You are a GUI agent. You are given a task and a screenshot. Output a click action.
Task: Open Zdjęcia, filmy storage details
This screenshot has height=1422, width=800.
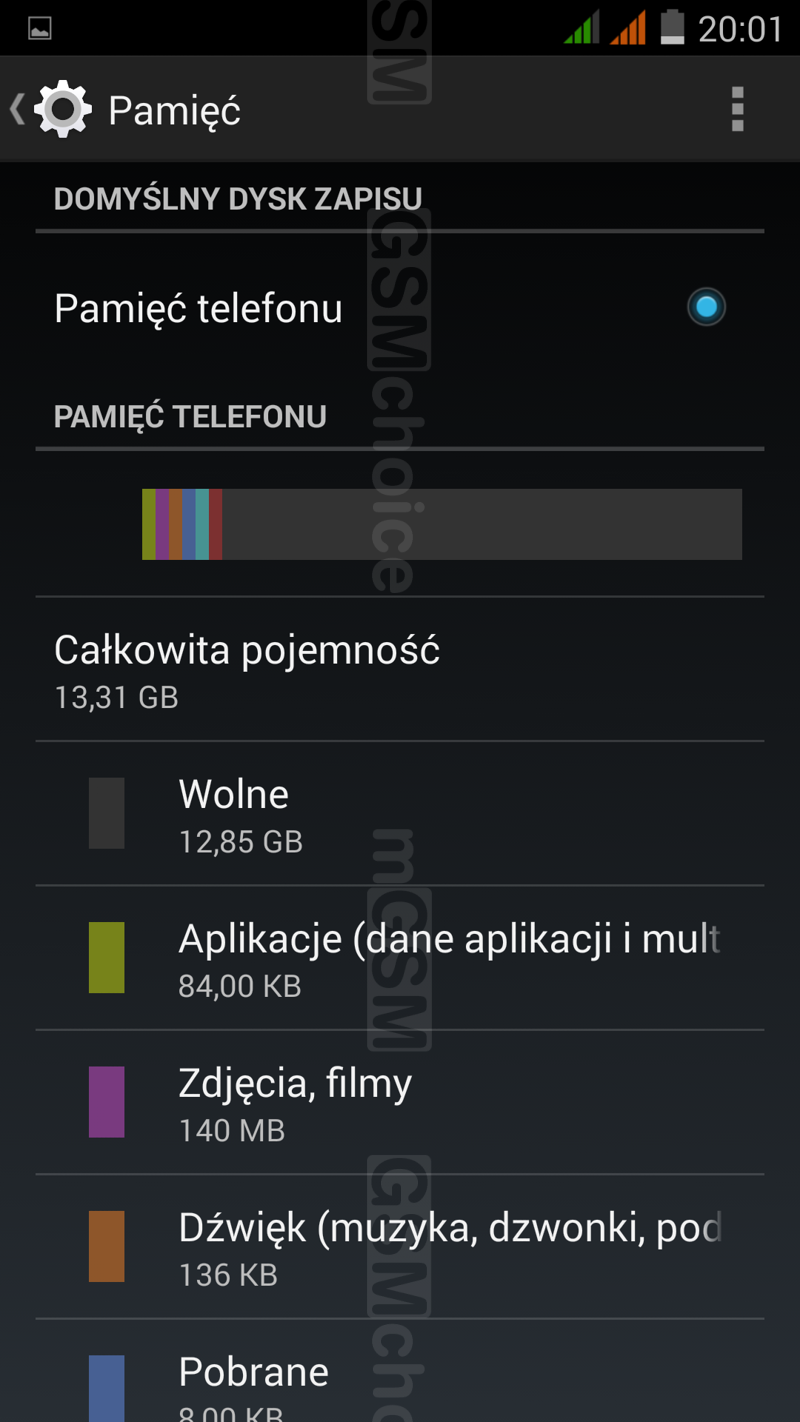(400, 1102)
